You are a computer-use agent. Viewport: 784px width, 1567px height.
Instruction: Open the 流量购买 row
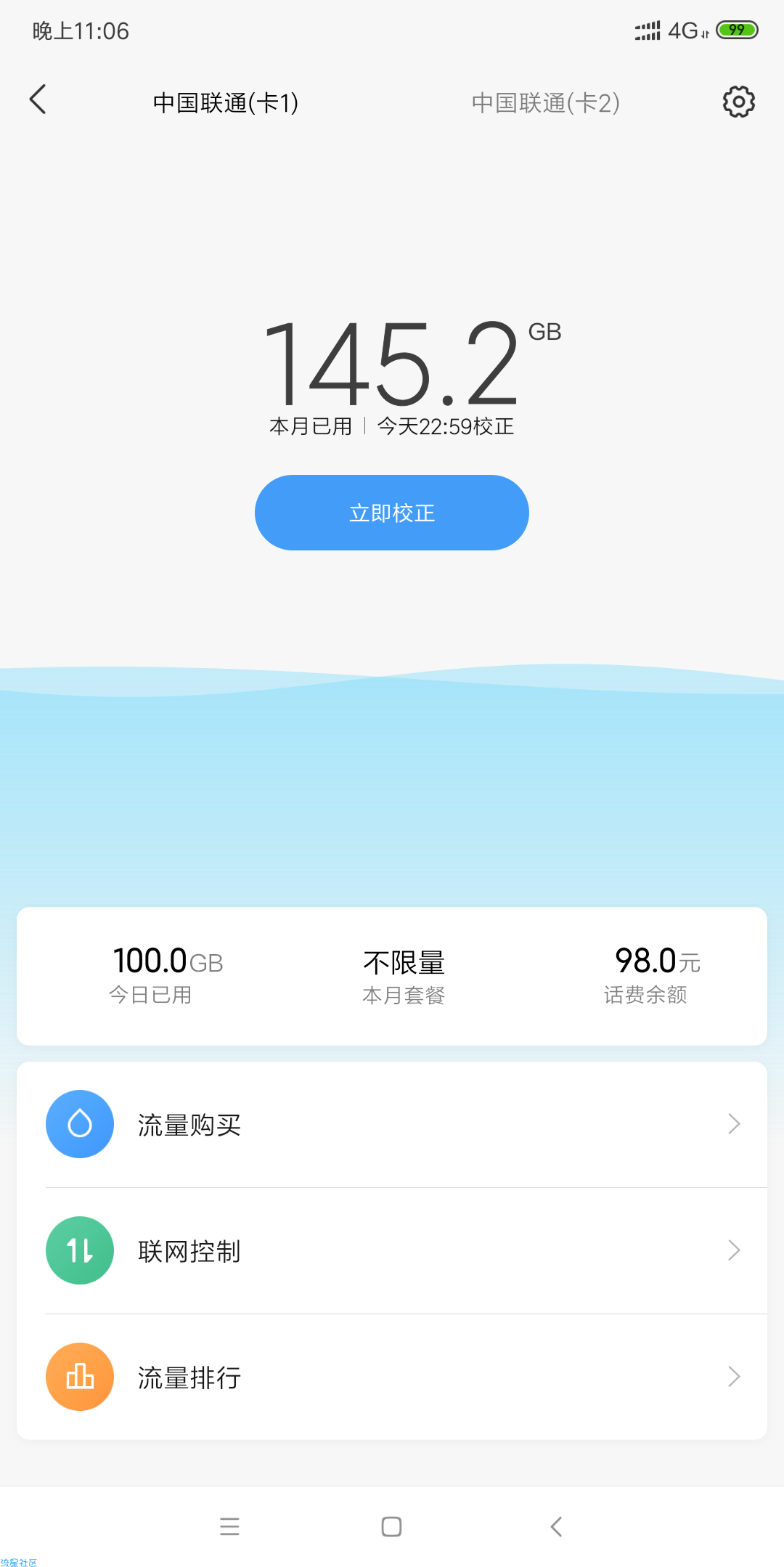point(392,1124)
